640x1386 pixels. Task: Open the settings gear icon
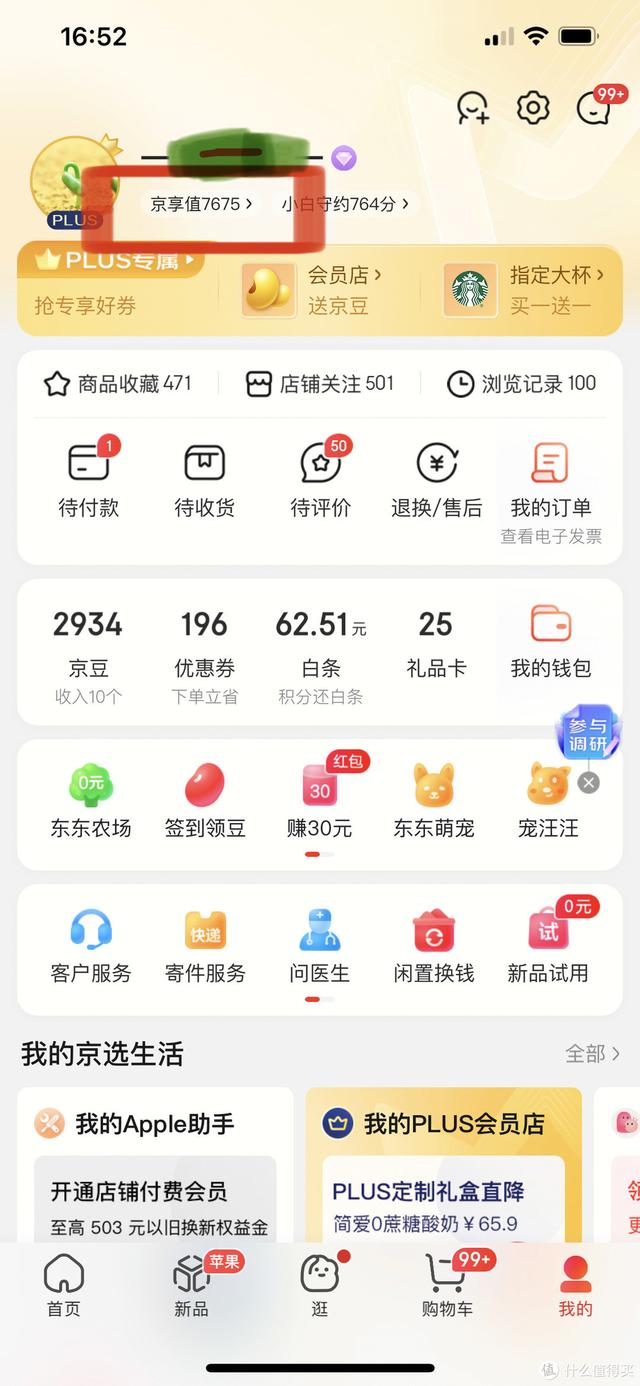click(533, 107)
